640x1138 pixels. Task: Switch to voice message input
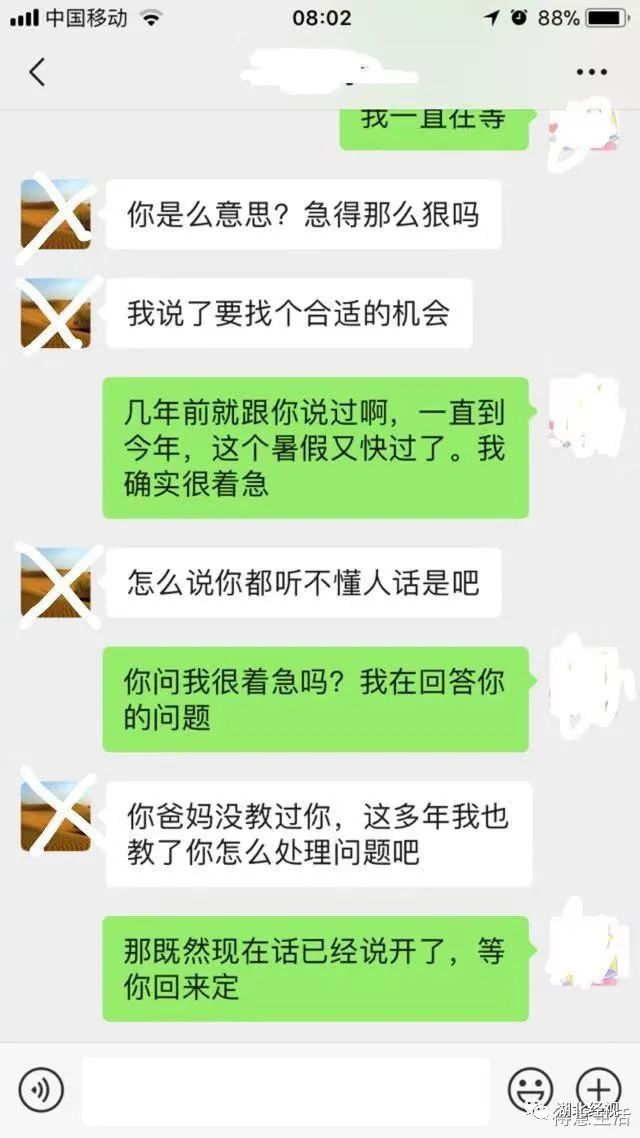click(x=41, y=1089)
